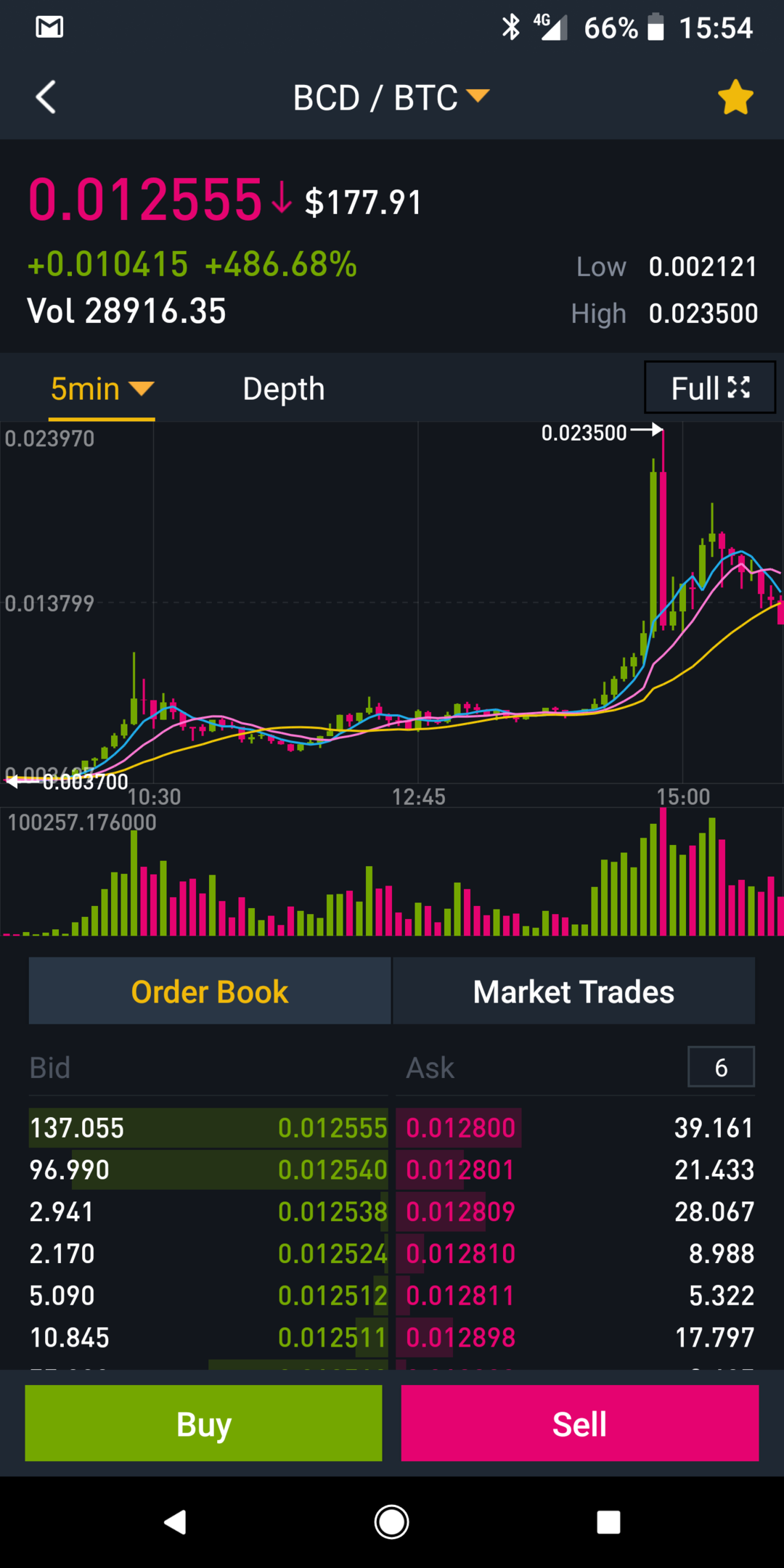
Task: Select the ask row priced 0.012800
Action: click(x=579, y=1128)
